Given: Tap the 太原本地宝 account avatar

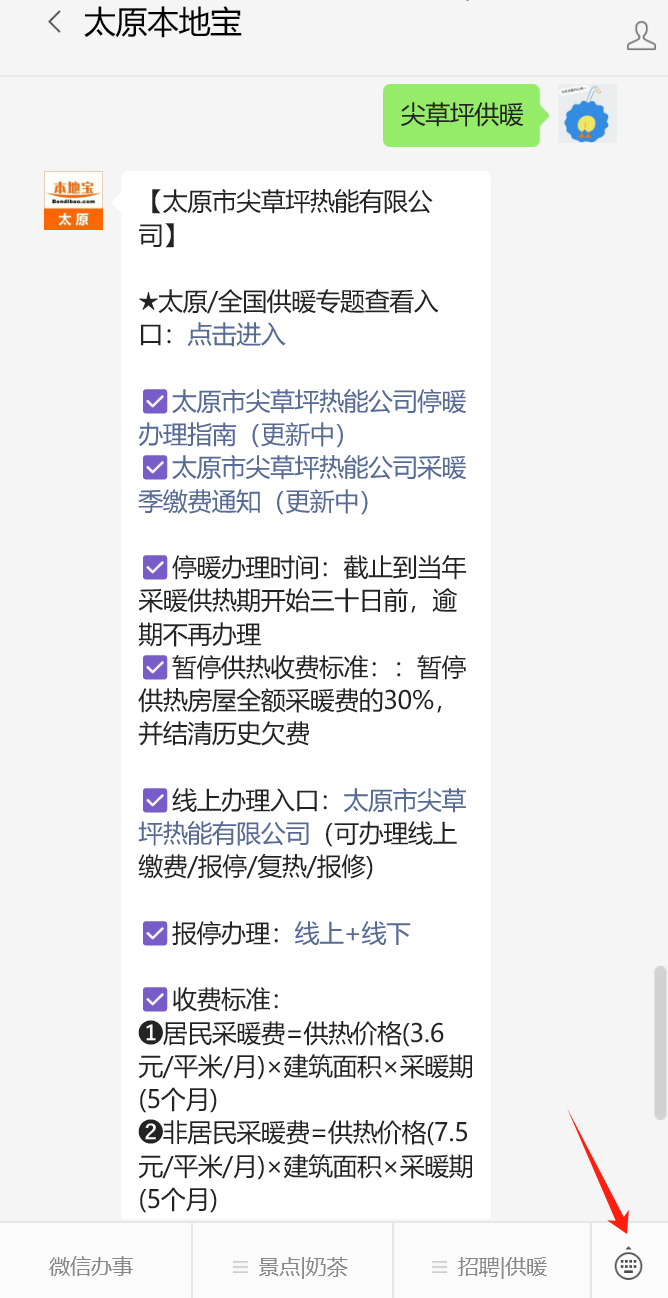Looking at the screenshot, I should [73, 200].
